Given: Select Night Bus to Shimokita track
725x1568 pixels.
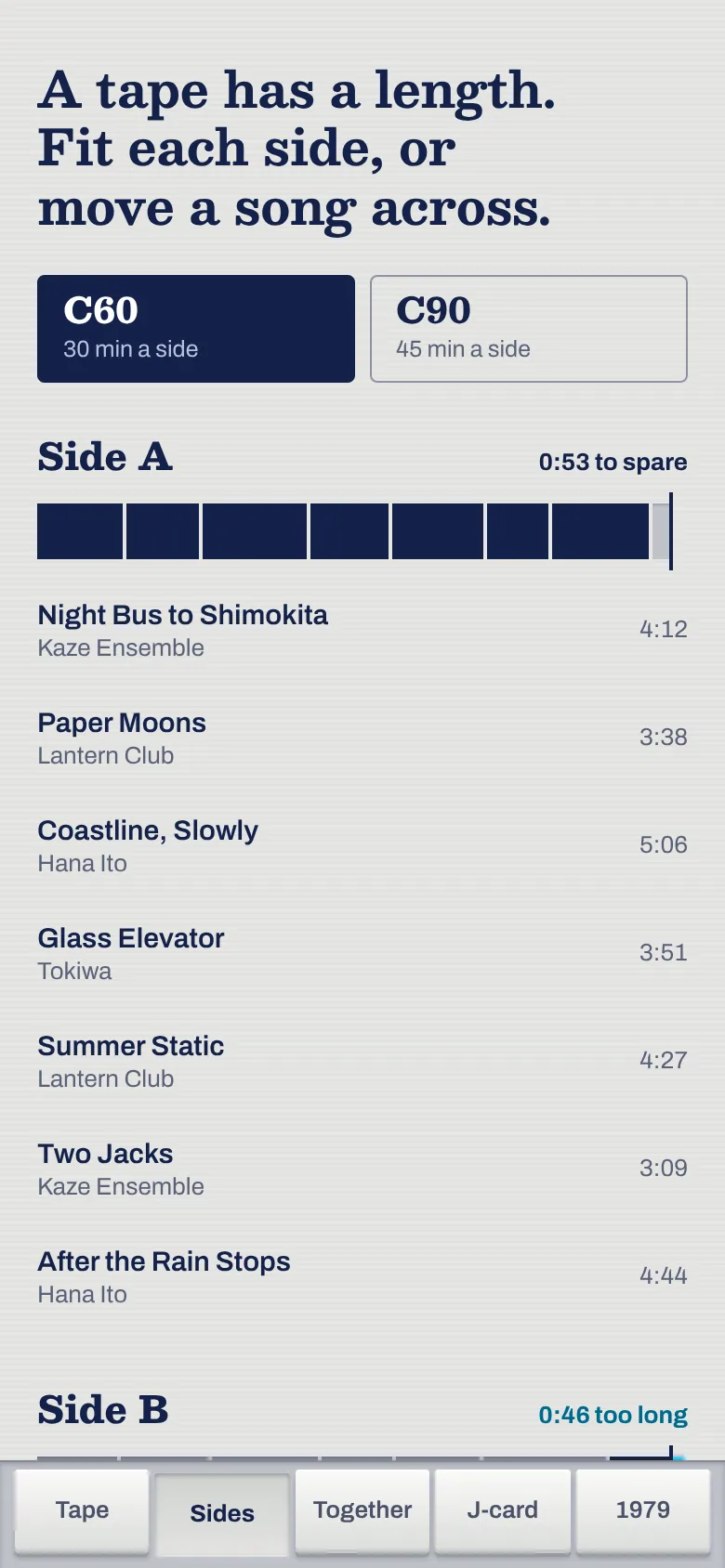Looking at the screenshot, I should pyautogui.click(x=362, y=630).
